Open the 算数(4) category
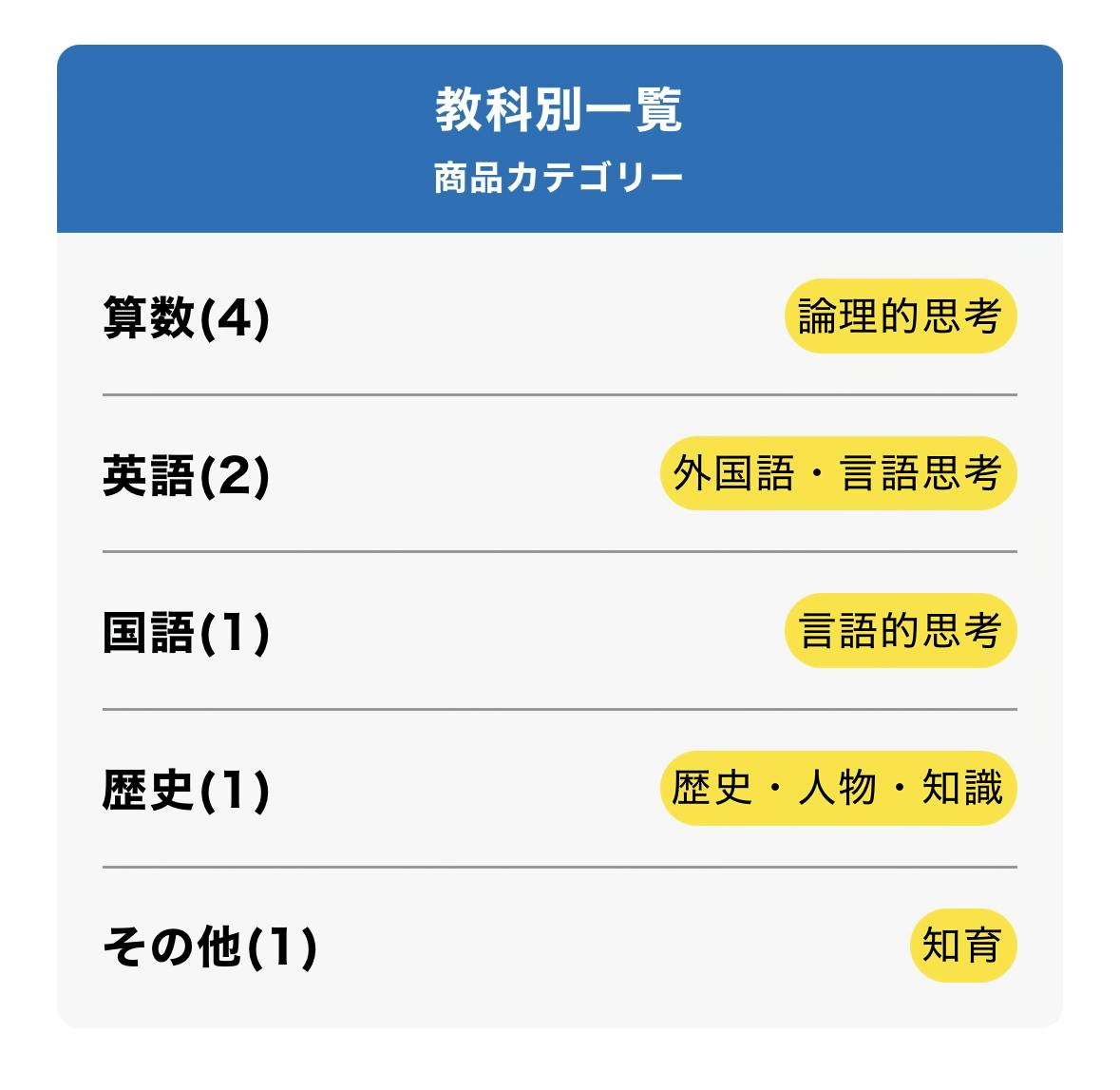This screenshot has height=1090, width=1120. [x=186, y=317]
